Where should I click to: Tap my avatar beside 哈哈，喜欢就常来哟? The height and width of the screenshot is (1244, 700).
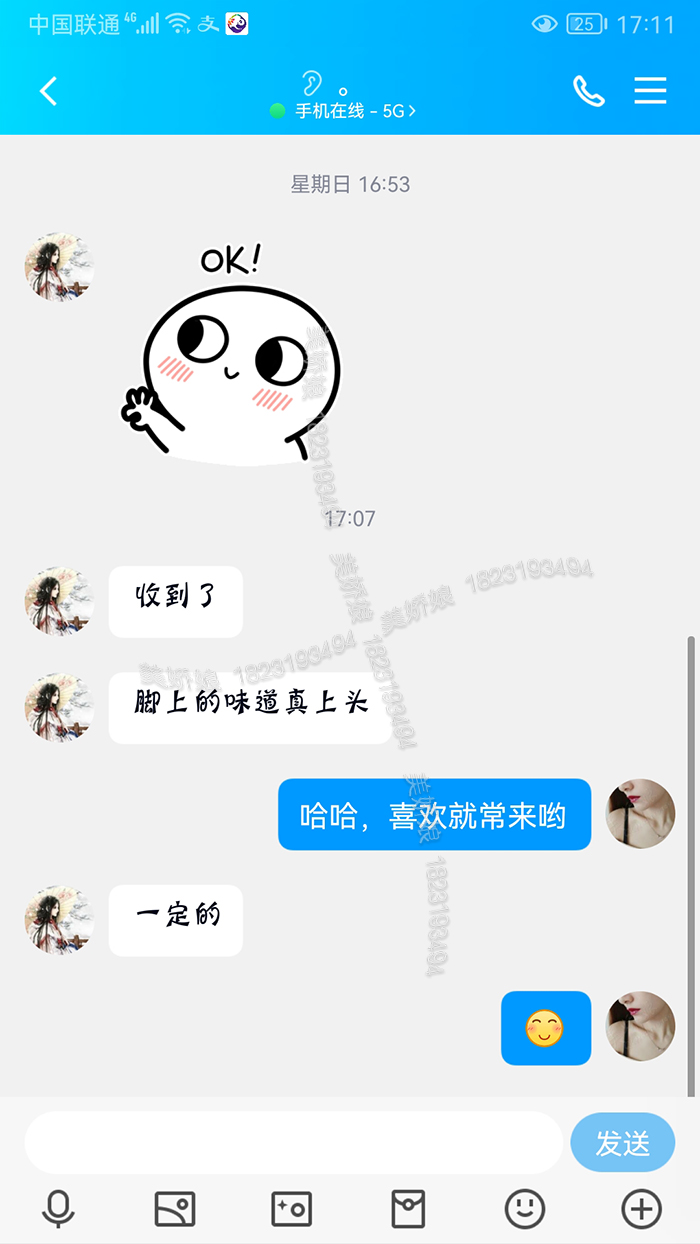pos(640,814)
